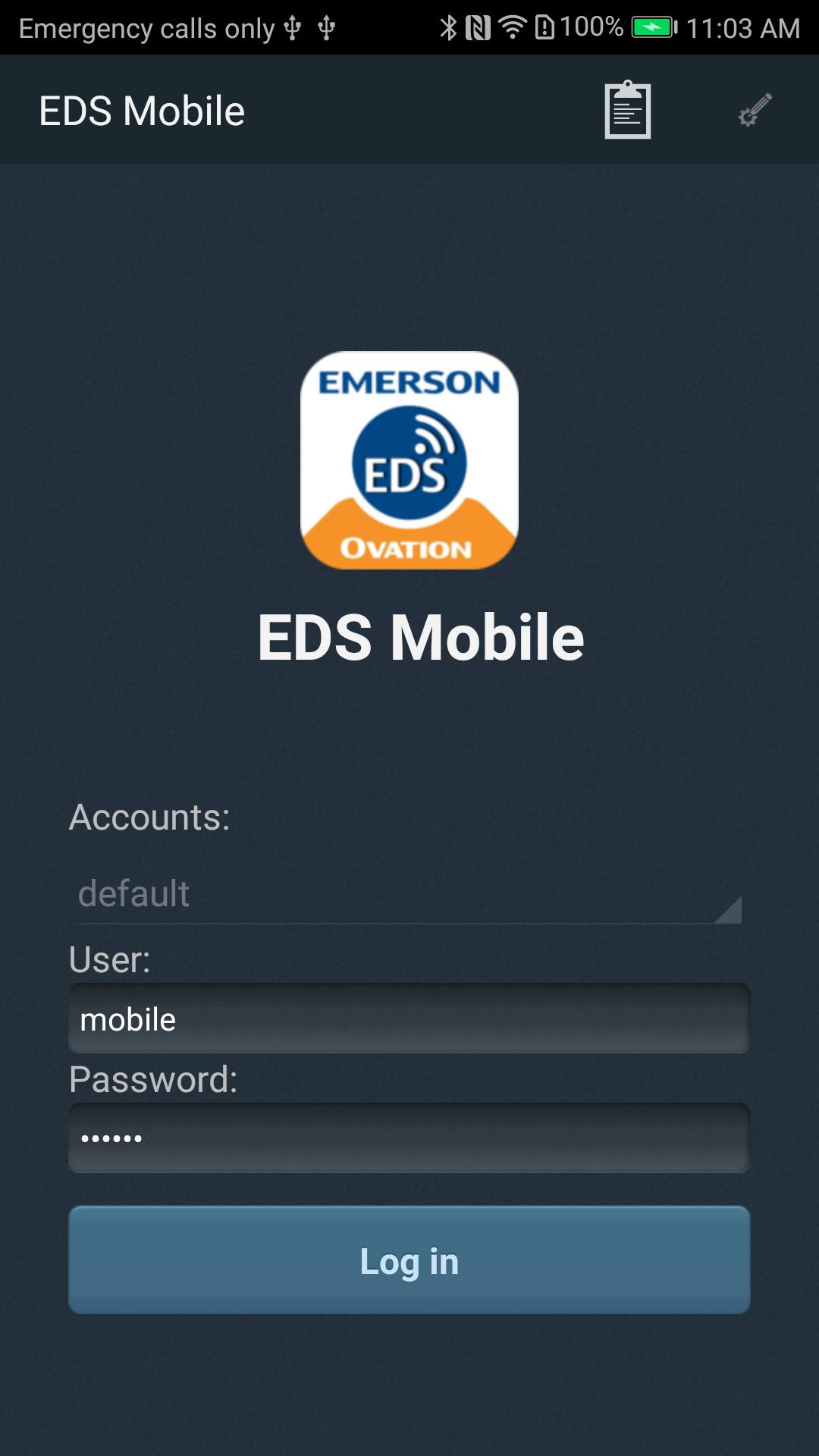This screenshot has height=1456, width=819.
Task: Log in to EDS Mobile
Action: click(409, 1260)
